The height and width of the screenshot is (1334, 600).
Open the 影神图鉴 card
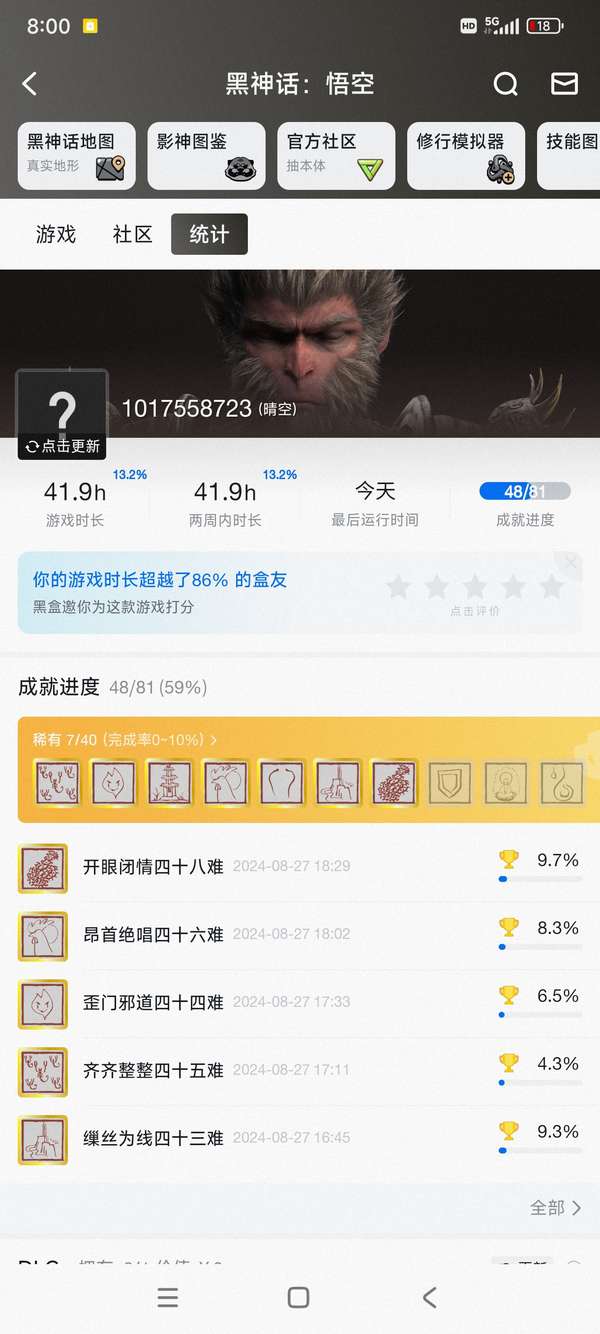coord(206,156)
